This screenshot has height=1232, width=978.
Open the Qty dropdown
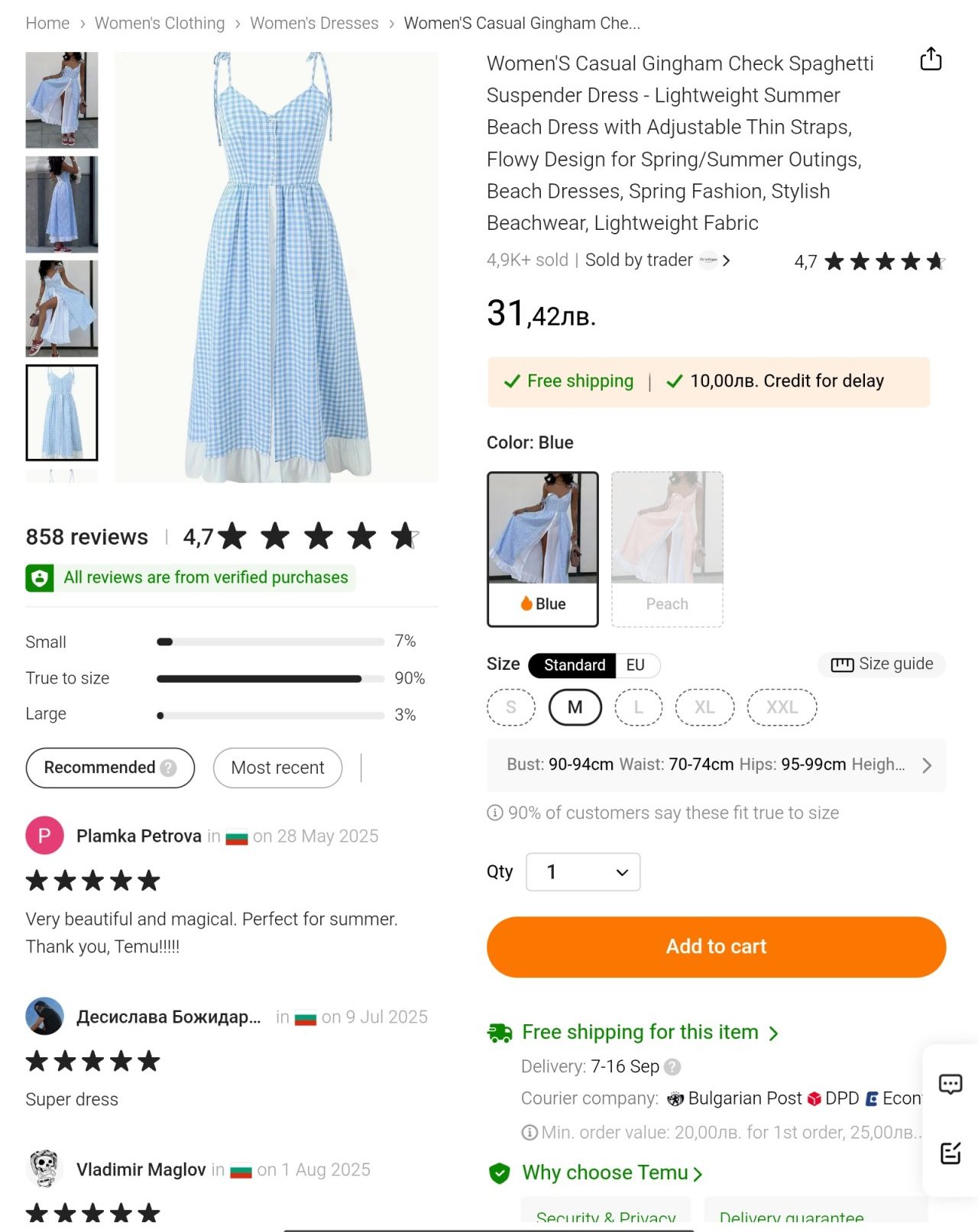pos(583,871)
